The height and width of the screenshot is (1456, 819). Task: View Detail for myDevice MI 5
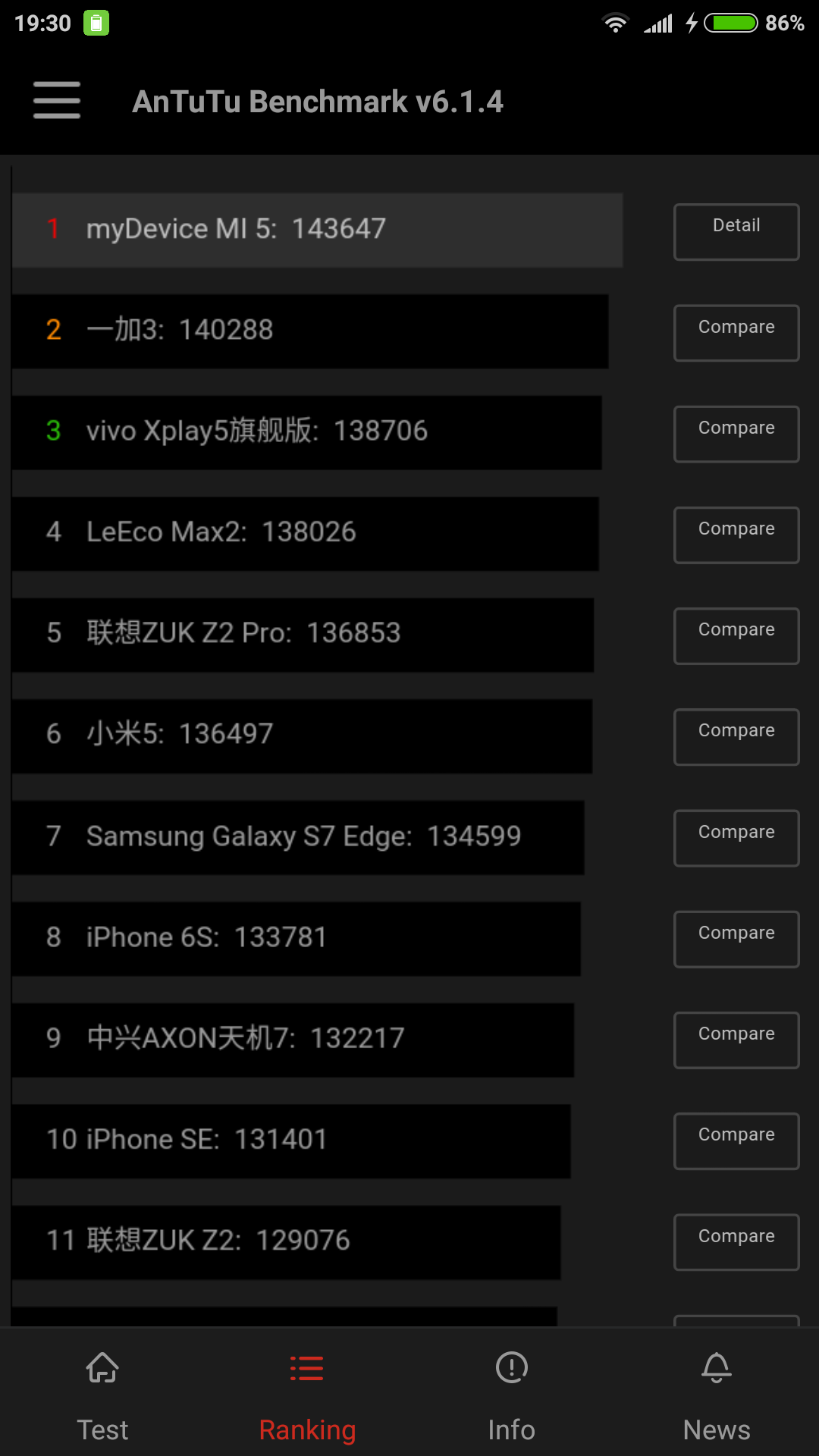tap(736, 232)
